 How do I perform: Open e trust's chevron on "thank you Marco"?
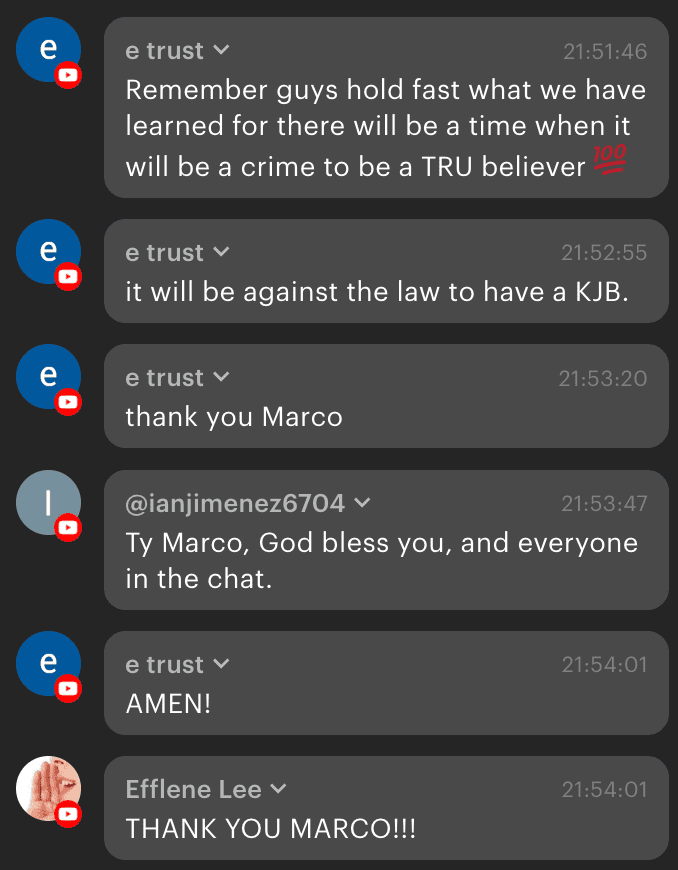click(222, 378)
